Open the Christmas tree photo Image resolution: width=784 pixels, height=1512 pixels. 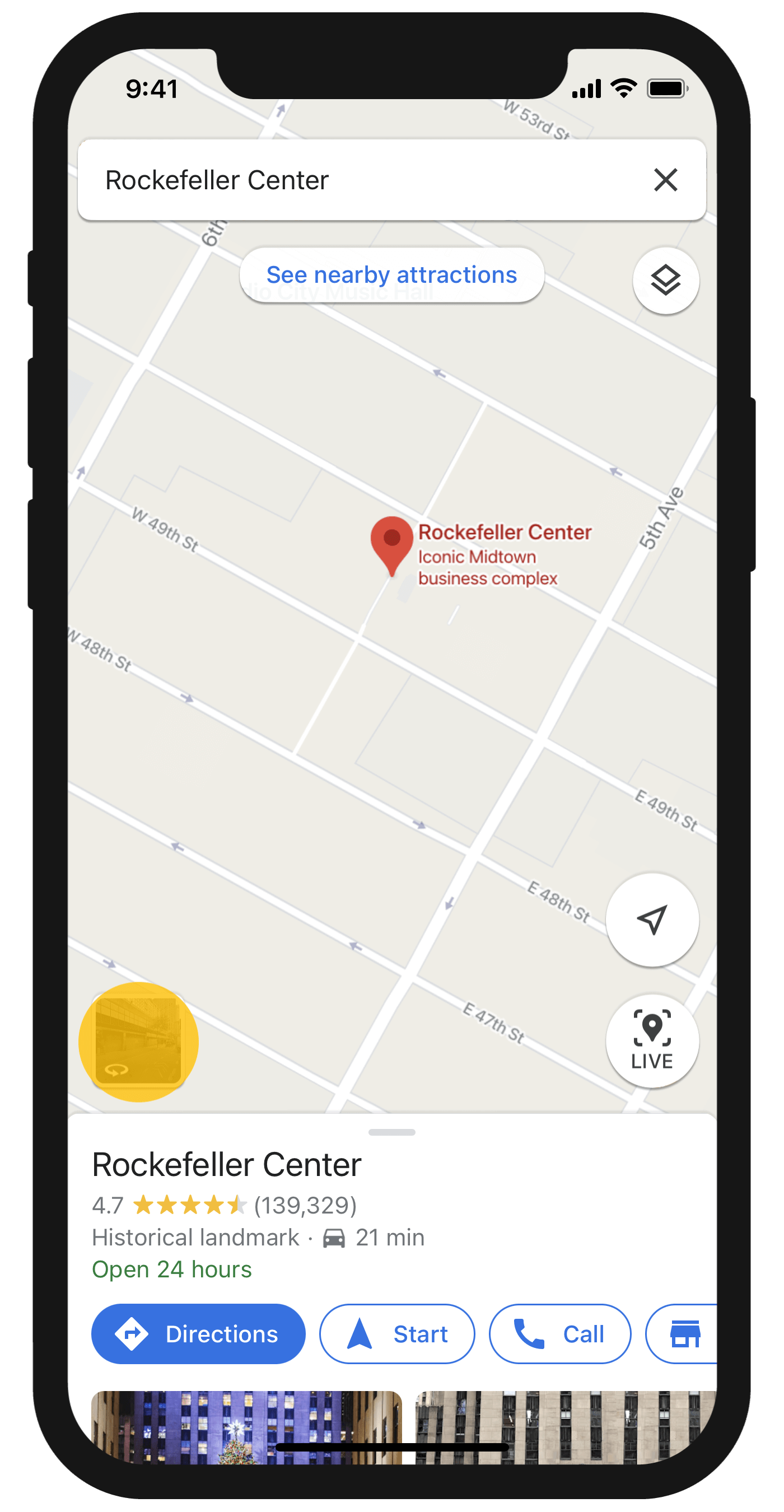click(x=246, y=1426)
